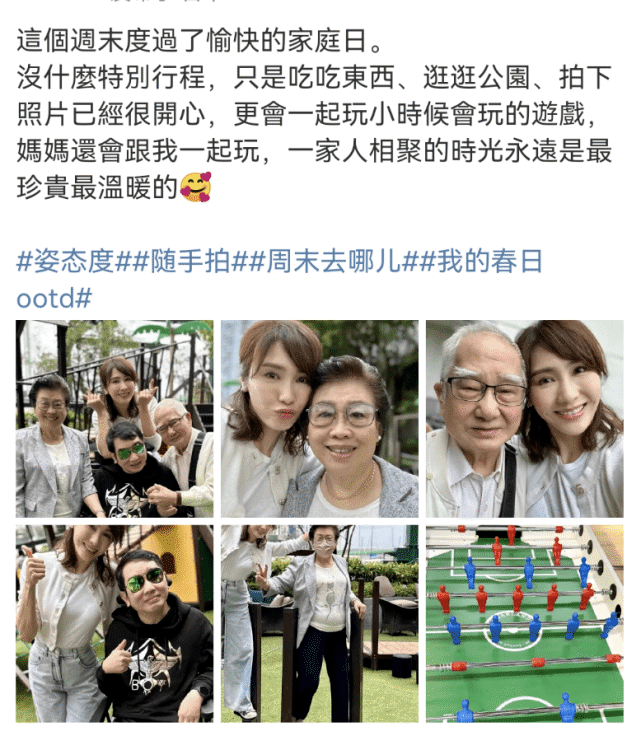Open the #姿态度# hashtag link

tap(65, 262)
